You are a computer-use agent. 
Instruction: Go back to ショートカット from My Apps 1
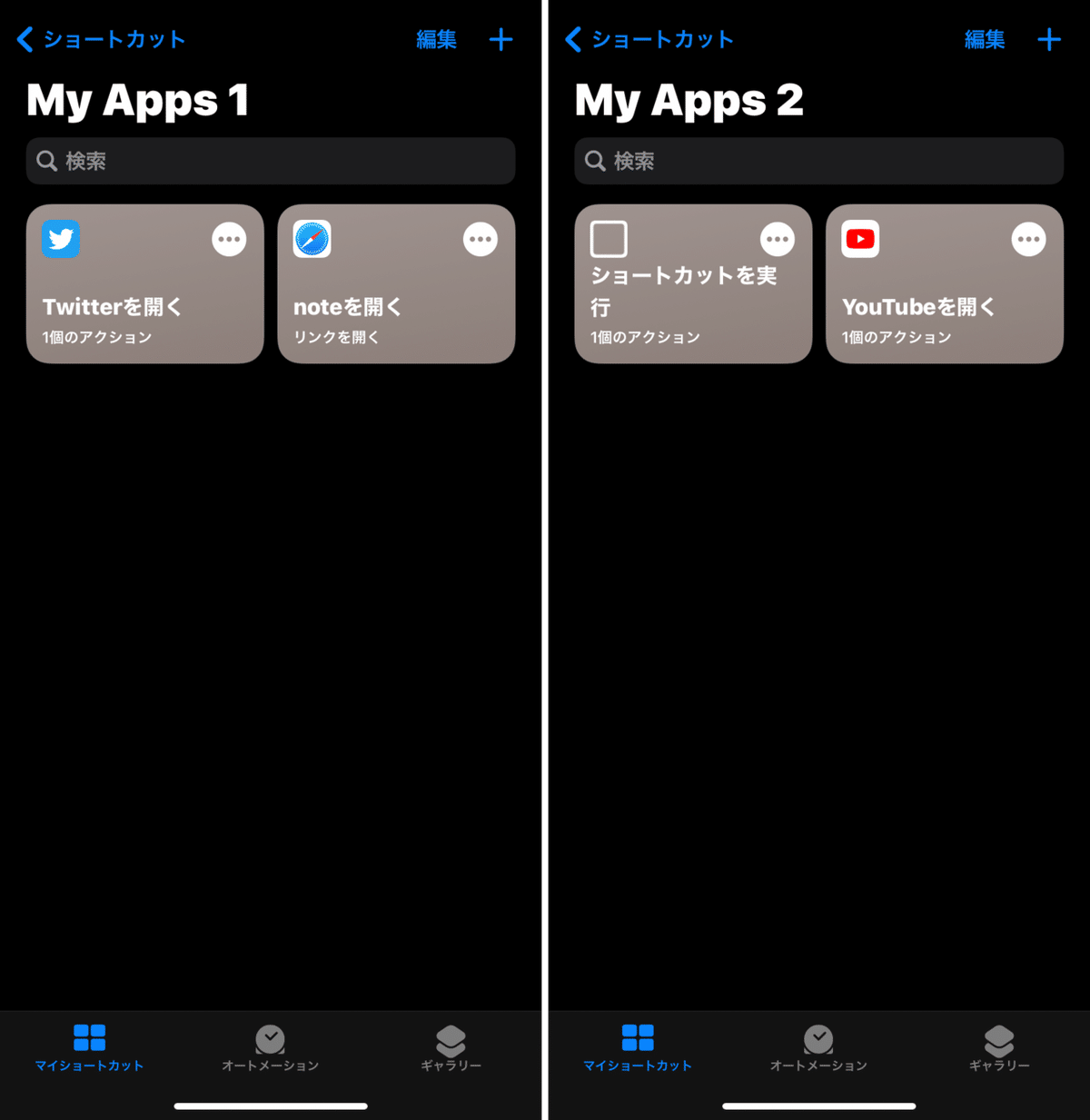pos(101,40)
